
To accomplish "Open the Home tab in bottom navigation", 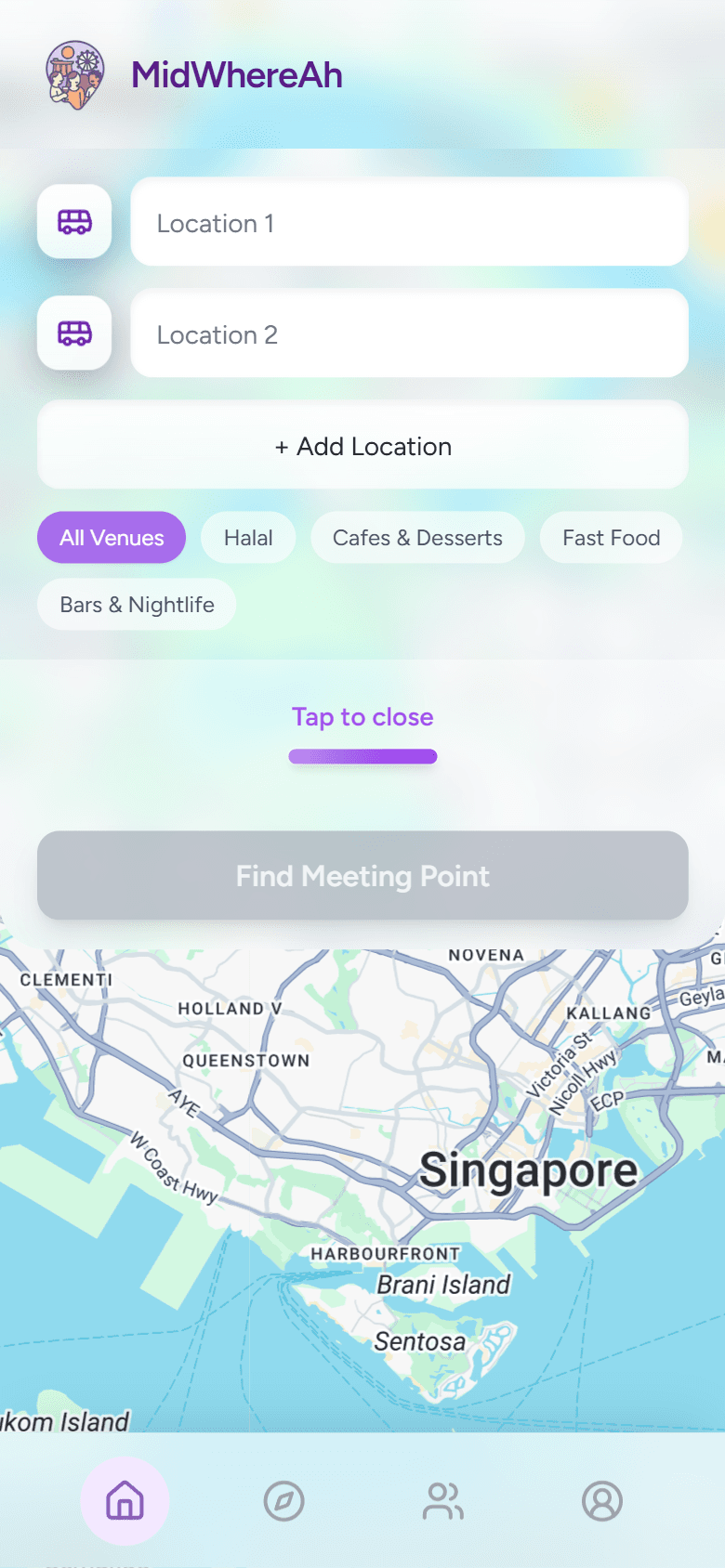I will (x=125, y=1501).
